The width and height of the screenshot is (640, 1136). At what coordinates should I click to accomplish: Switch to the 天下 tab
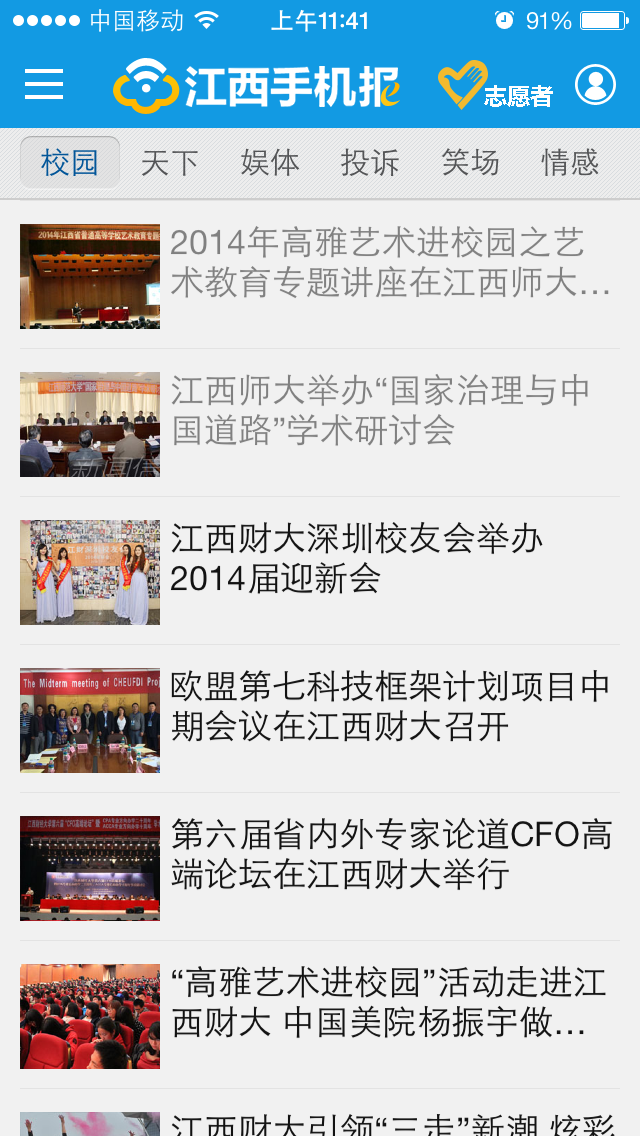[x=170, y=162]
